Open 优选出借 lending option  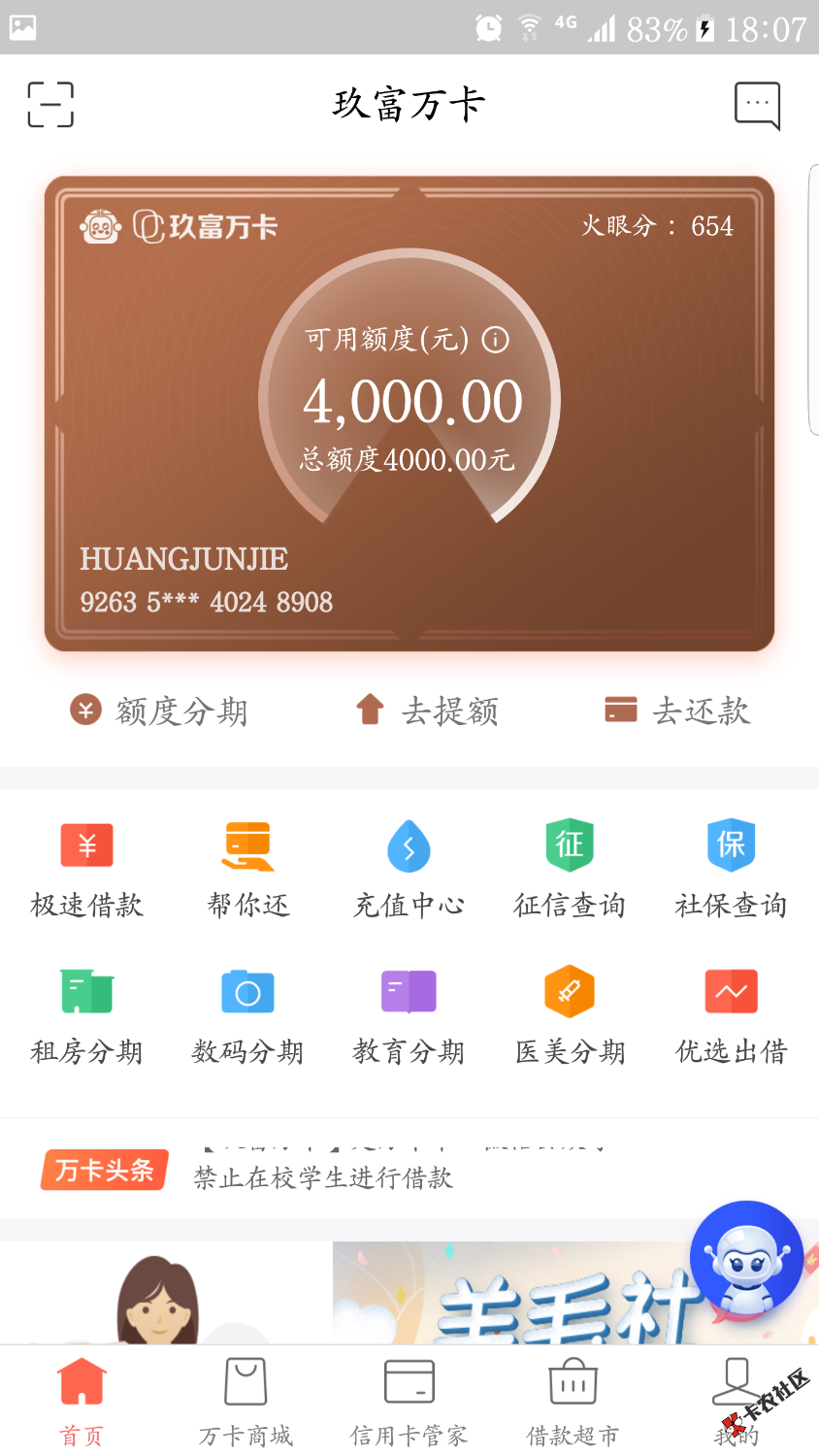pyautogui.click(x=731, y=1016)
